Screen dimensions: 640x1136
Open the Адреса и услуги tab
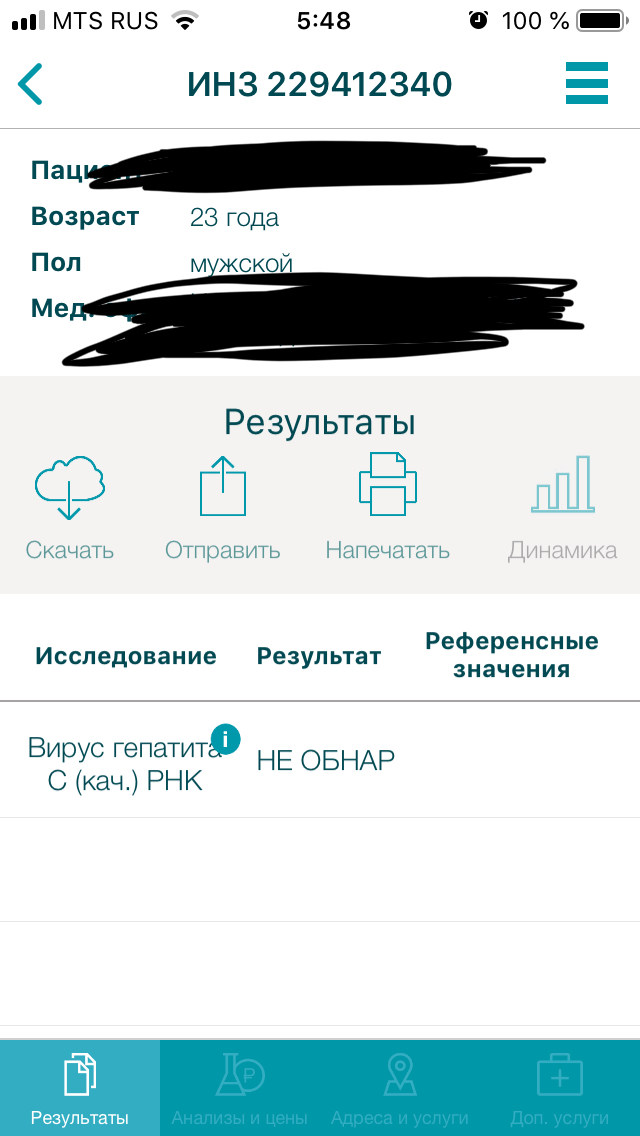pos(400,1088)
